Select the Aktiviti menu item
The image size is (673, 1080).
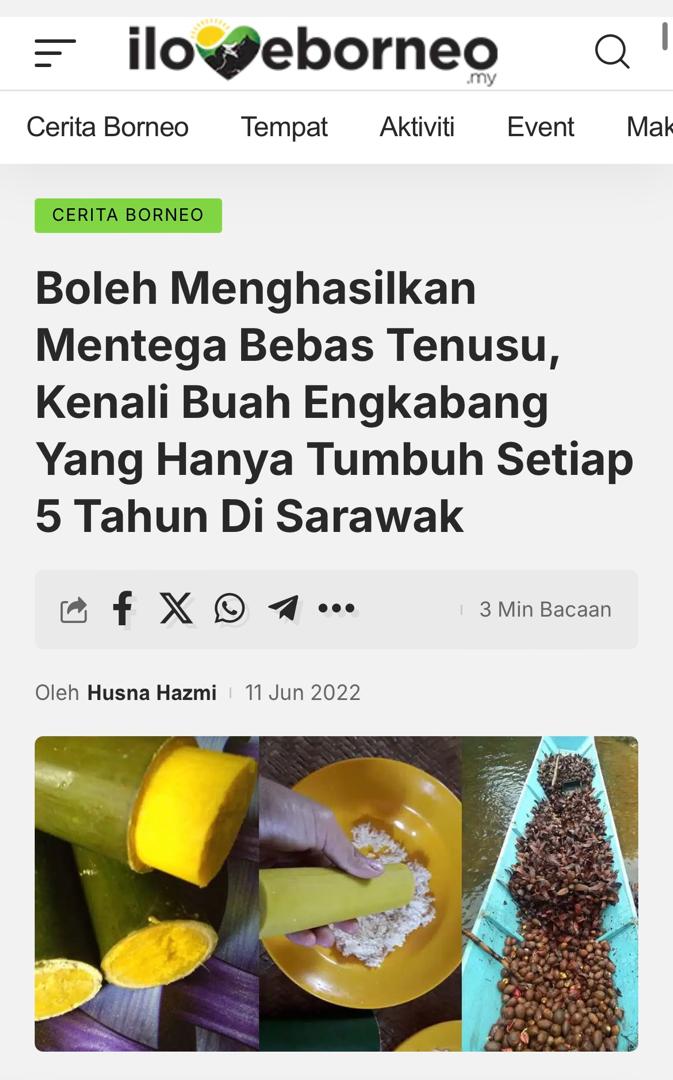click(417, 127)
